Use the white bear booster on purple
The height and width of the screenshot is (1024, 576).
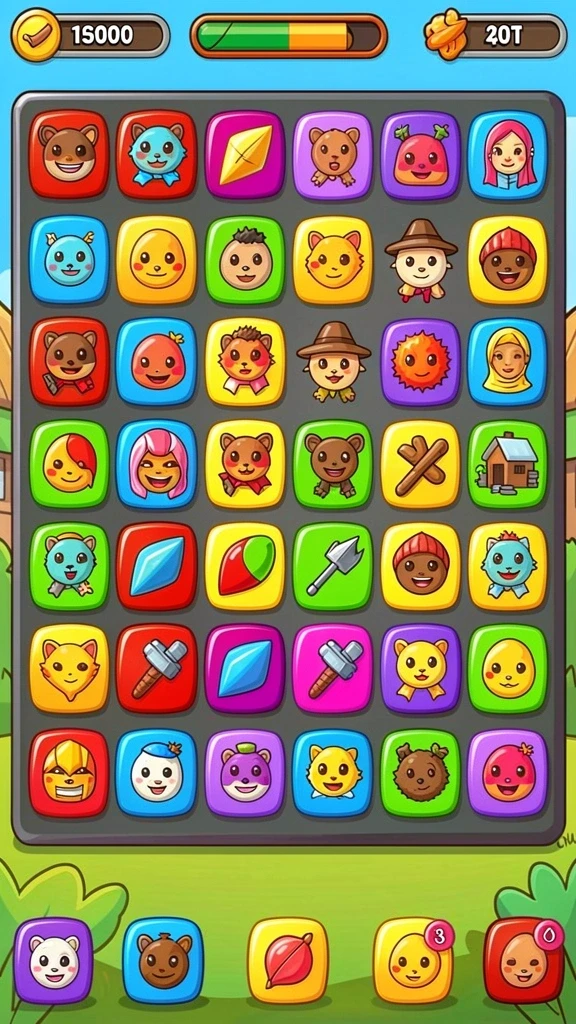(54, 961)
